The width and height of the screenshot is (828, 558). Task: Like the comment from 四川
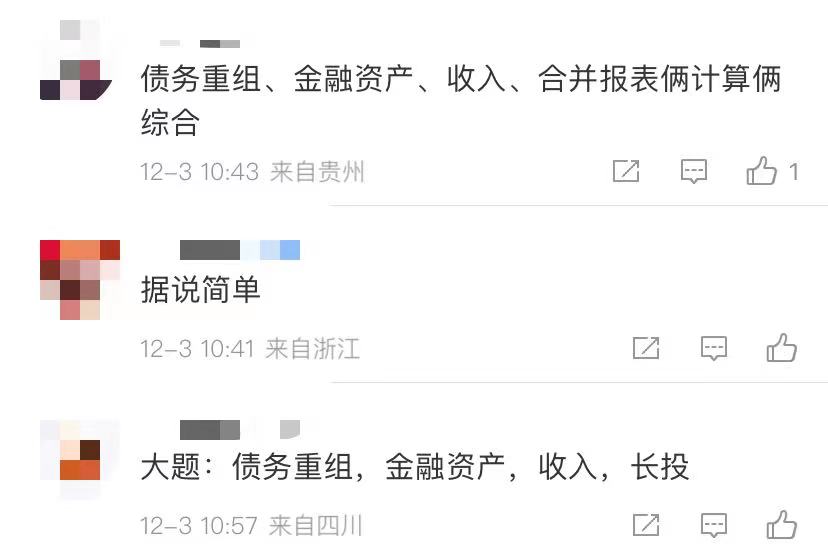pos(781,524)
